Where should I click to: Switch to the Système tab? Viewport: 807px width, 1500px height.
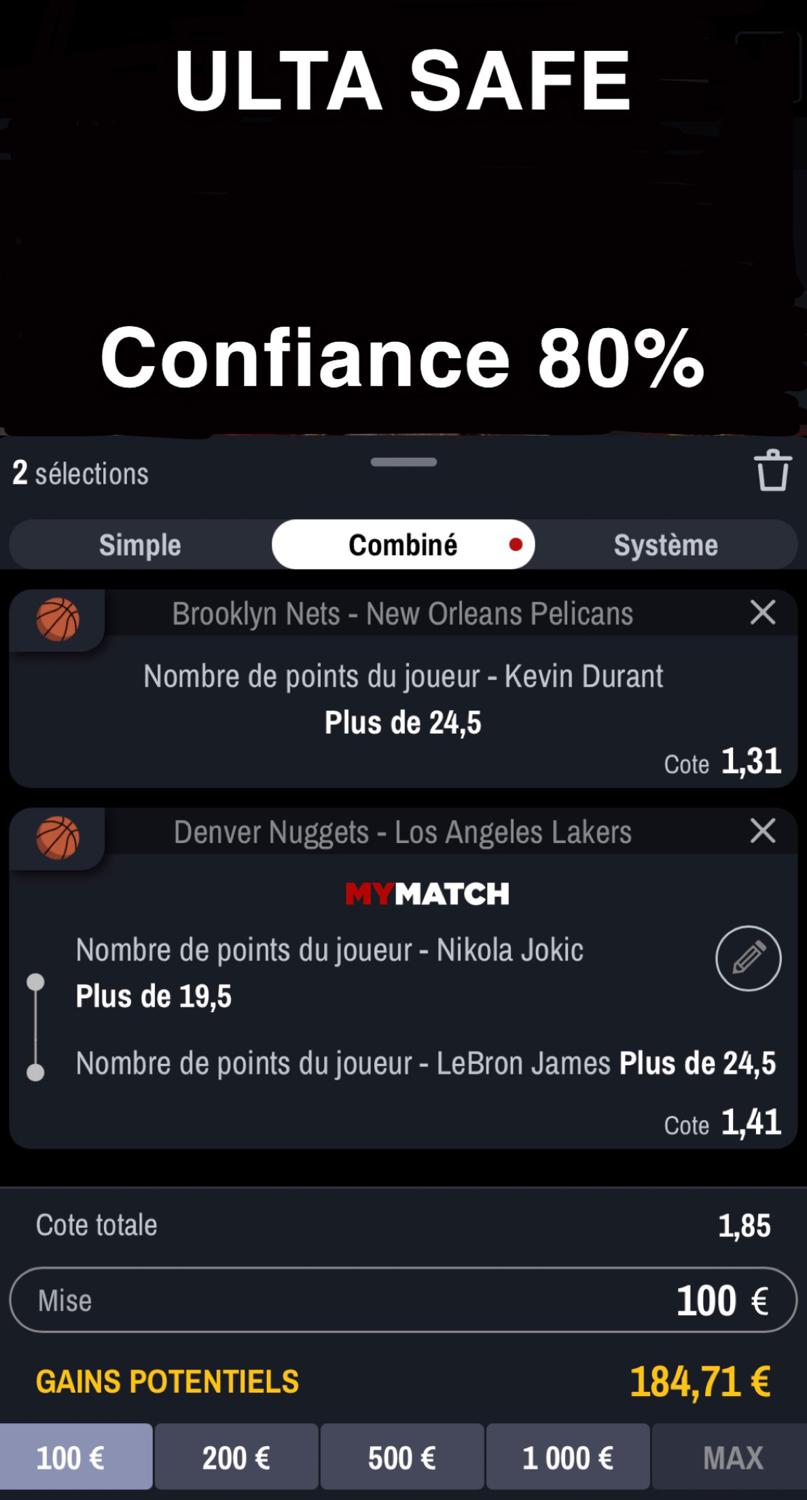[665, 545]
